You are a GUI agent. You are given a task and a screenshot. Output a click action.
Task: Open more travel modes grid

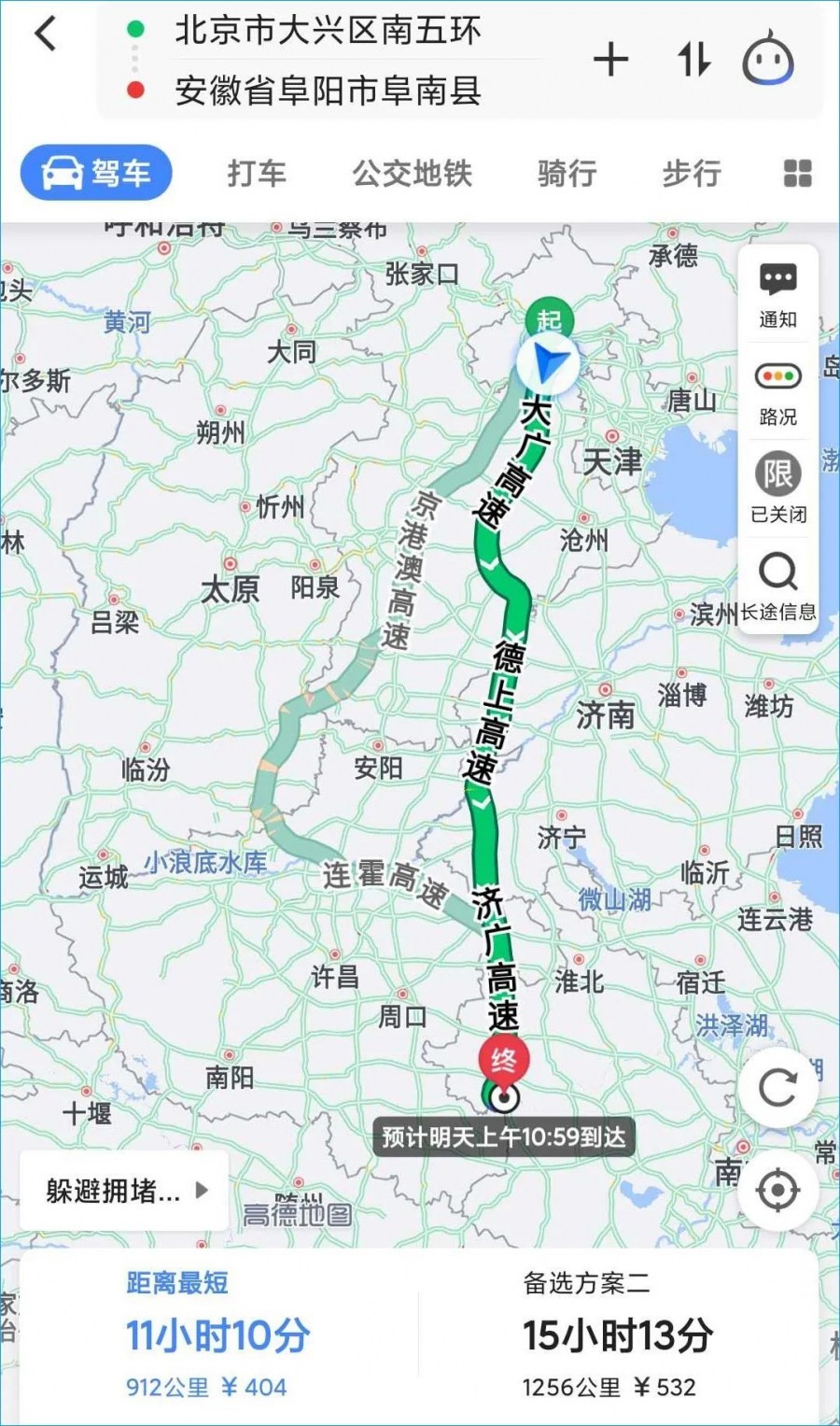[x=797, y=174]
